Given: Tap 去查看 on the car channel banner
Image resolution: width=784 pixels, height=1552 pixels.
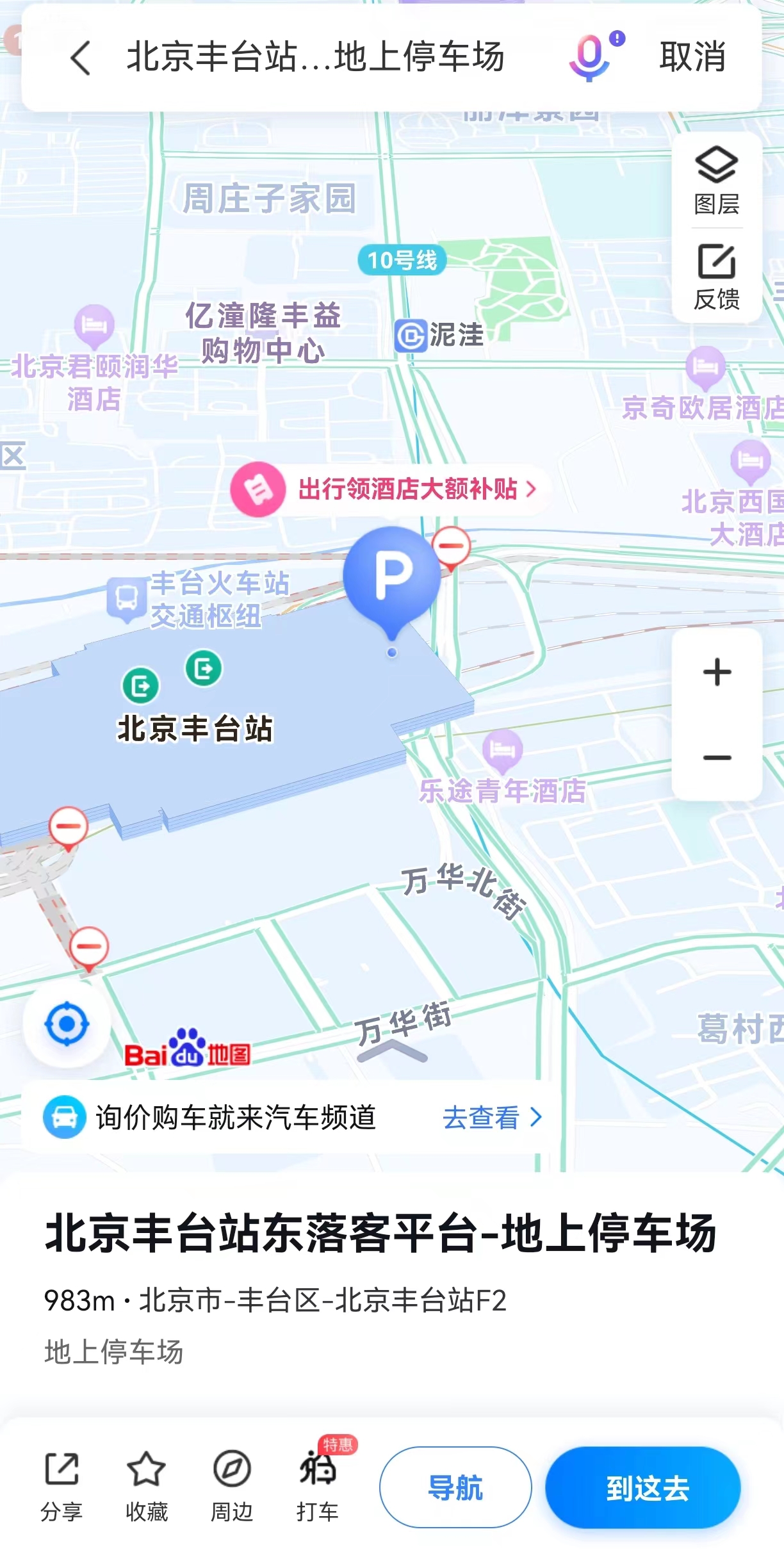Looking at the screenshot, I should [491, 1118].
